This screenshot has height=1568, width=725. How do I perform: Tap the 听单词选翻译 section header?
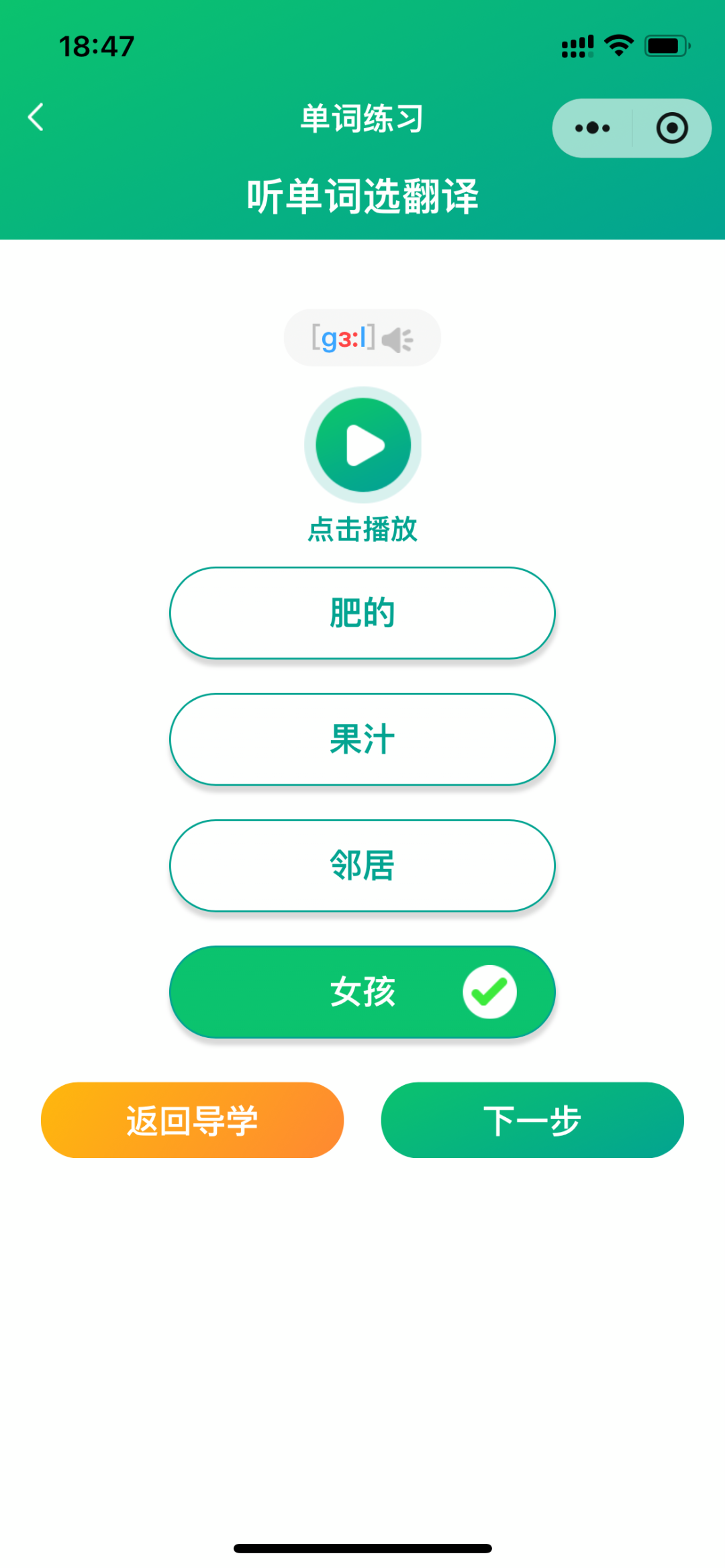pyautogui.click(x=362, y=194)
